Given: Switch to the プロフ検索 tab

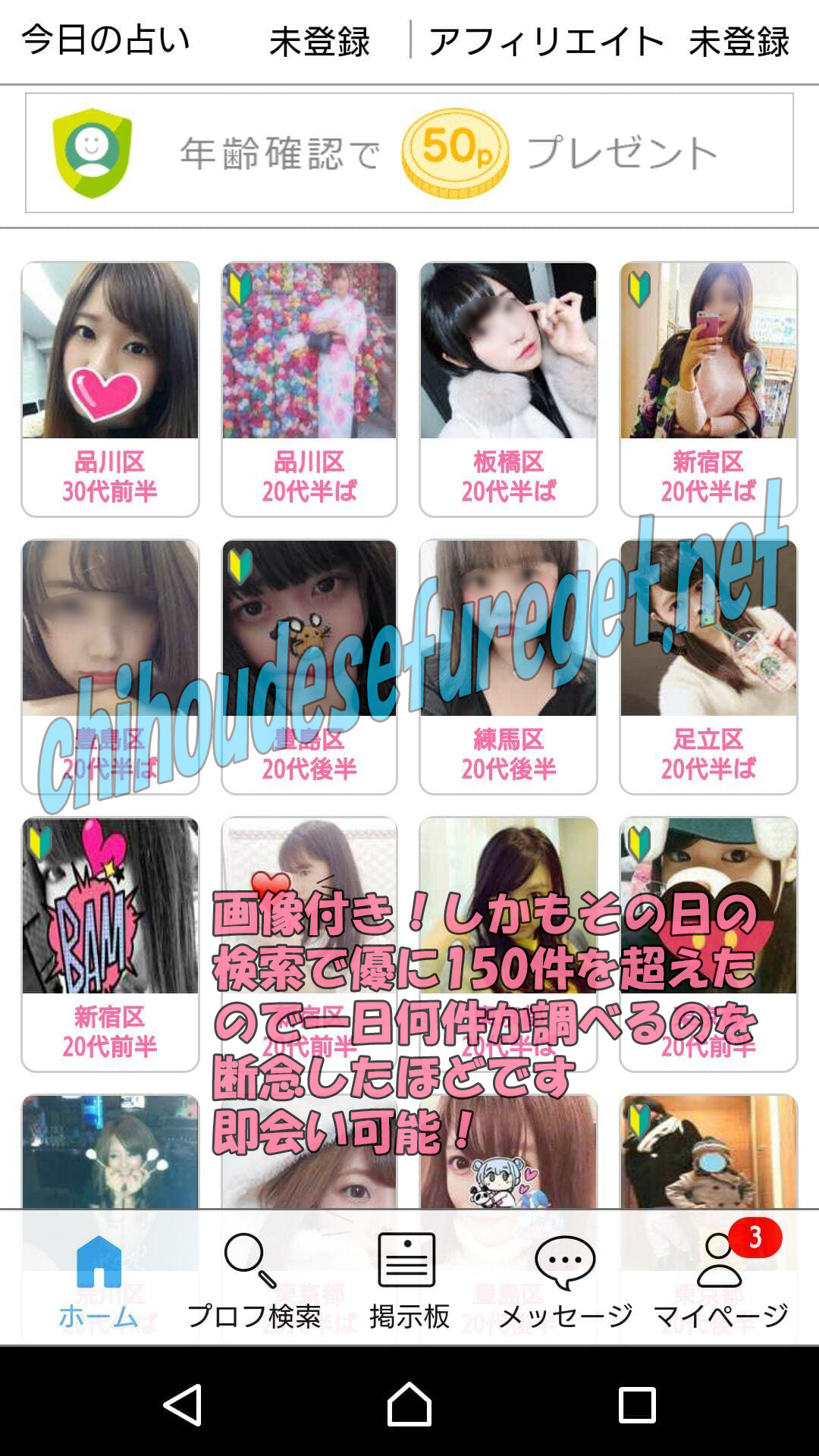Looking at the screenshot, I should 253,1282.
